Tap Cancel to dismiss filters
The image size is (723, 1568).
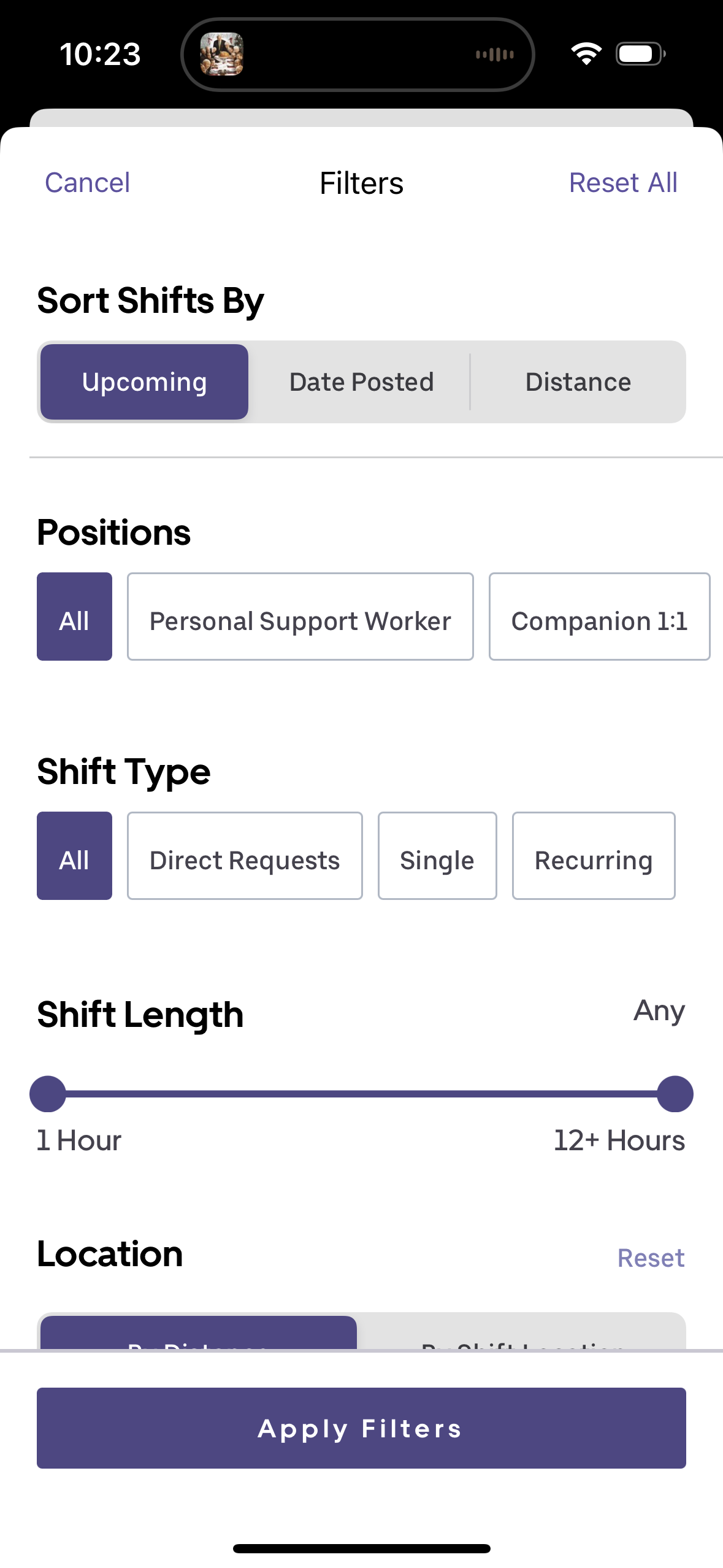coord(86,182)
